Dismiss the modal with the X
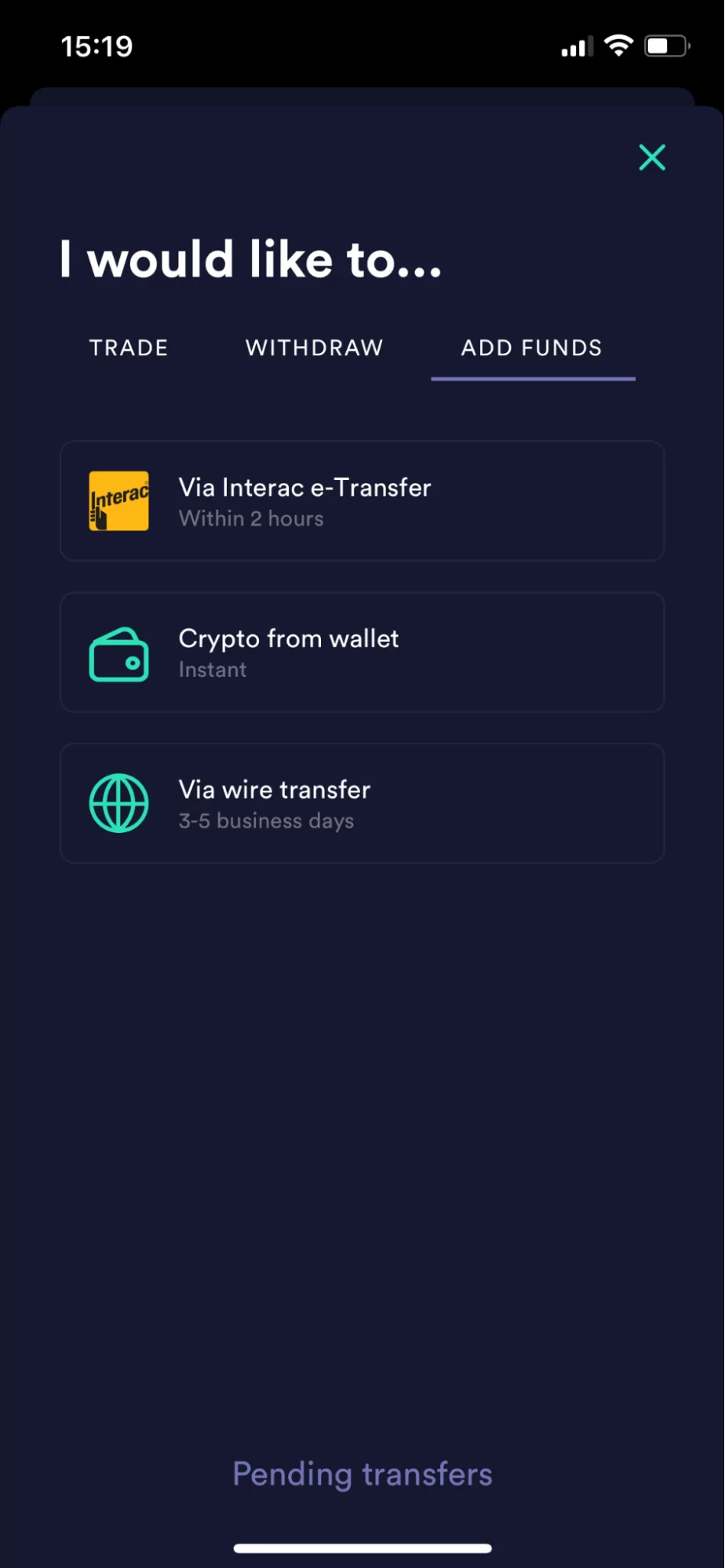This screenshot has width=725, height=1568. tap(652, 157)
